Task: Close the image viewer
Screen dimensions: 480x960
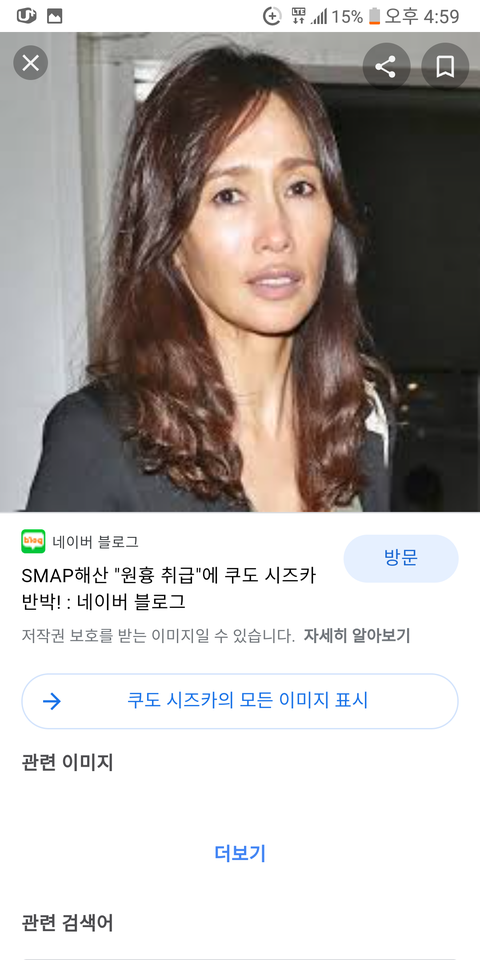Action: 31,62
